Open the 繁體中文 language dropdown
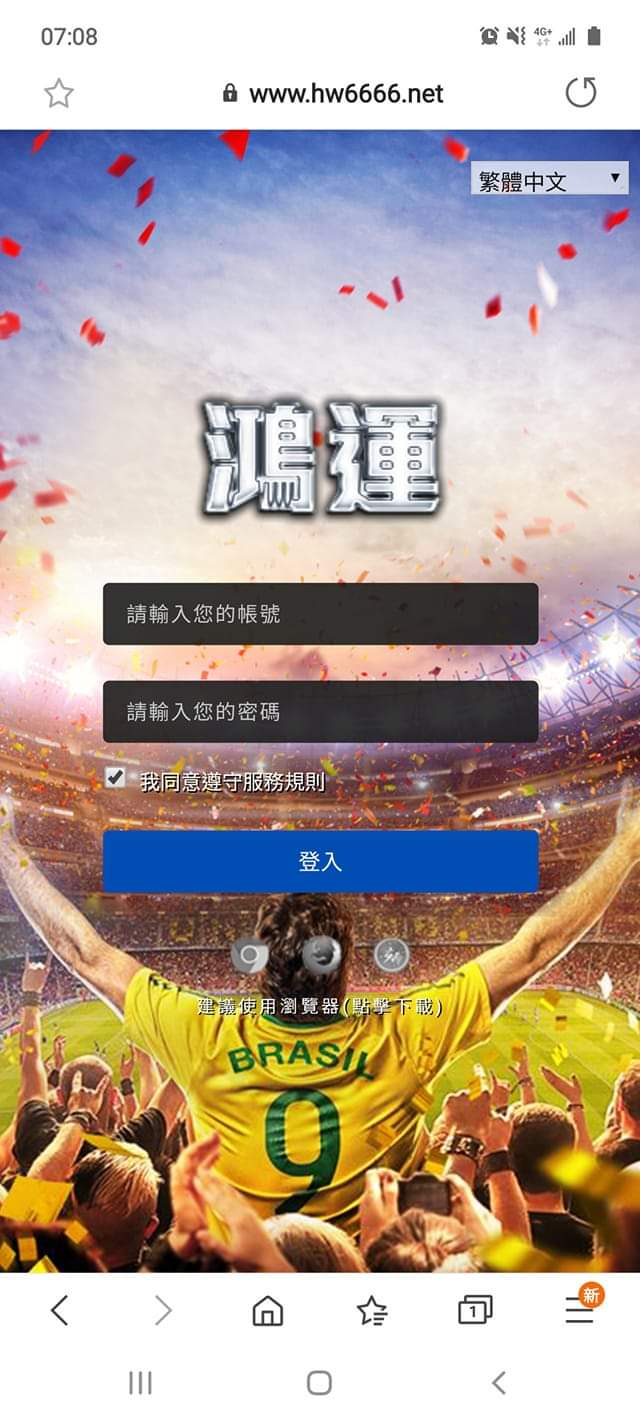The height and width of the screenshot is (1422, 640). point(550,180)
